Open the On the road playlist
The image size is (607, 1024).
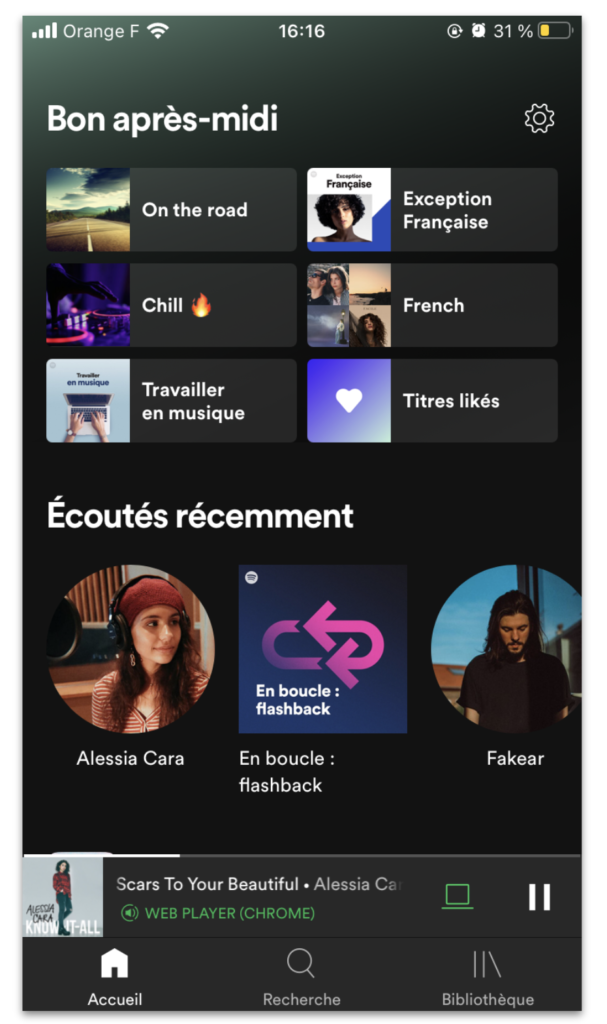171,210
